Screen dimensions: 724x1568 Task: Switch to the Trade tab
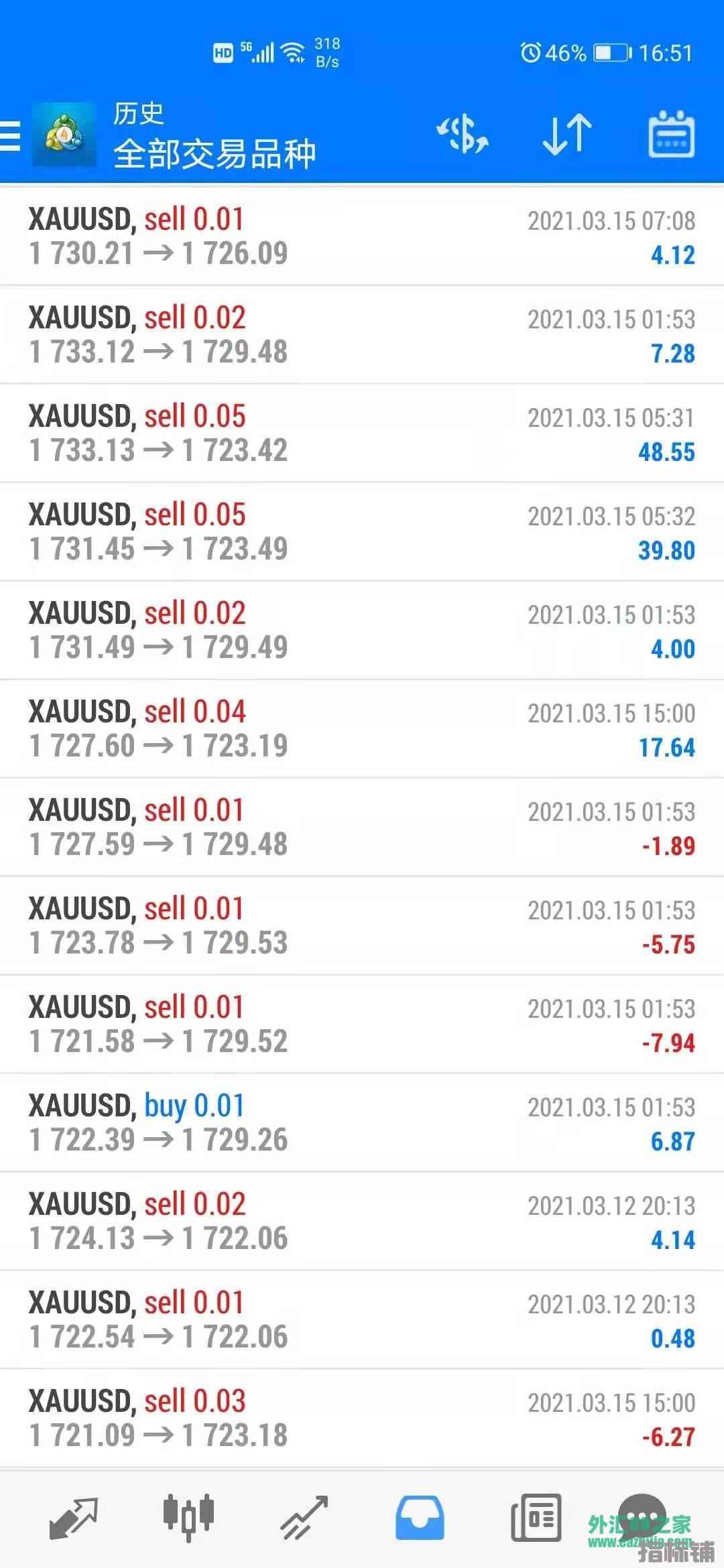click(304, 1518)
